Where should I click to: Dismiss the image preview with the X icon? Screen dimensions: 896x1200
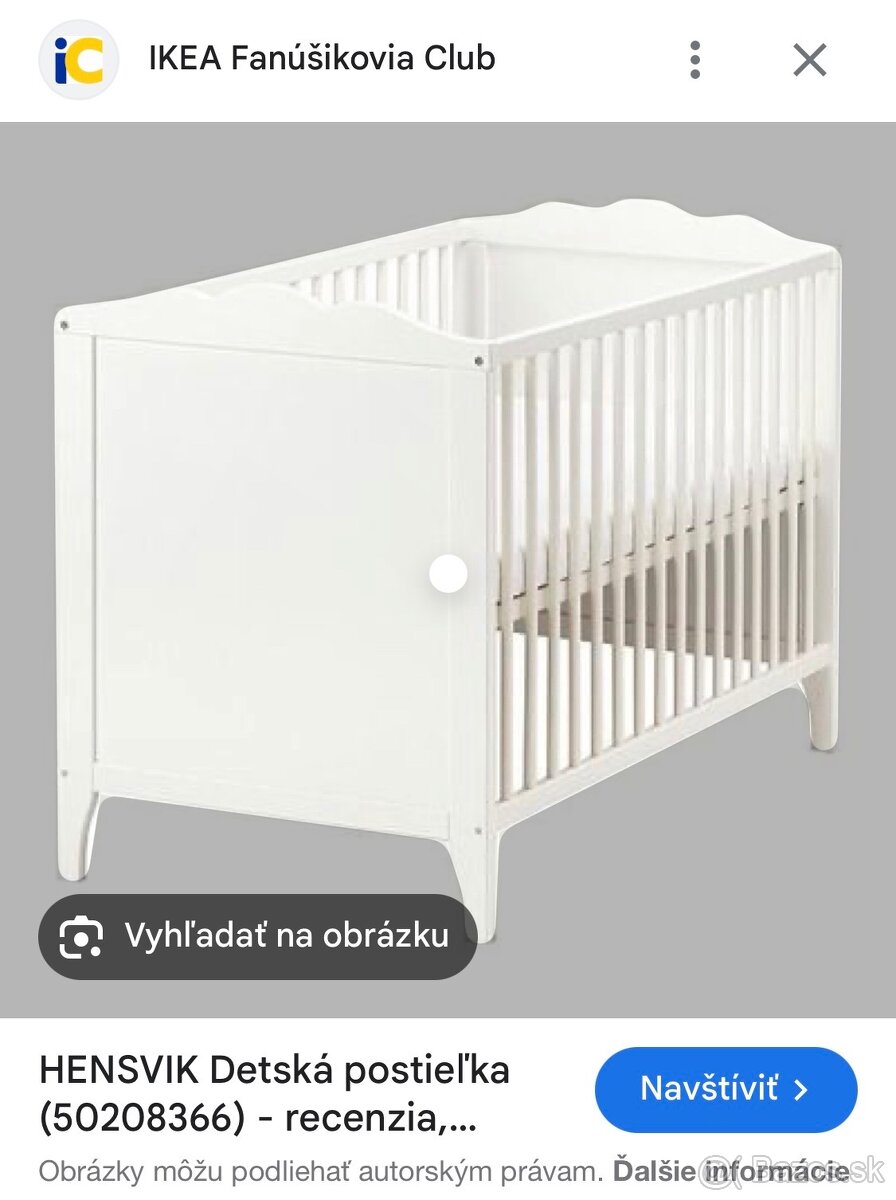[810, 58]
